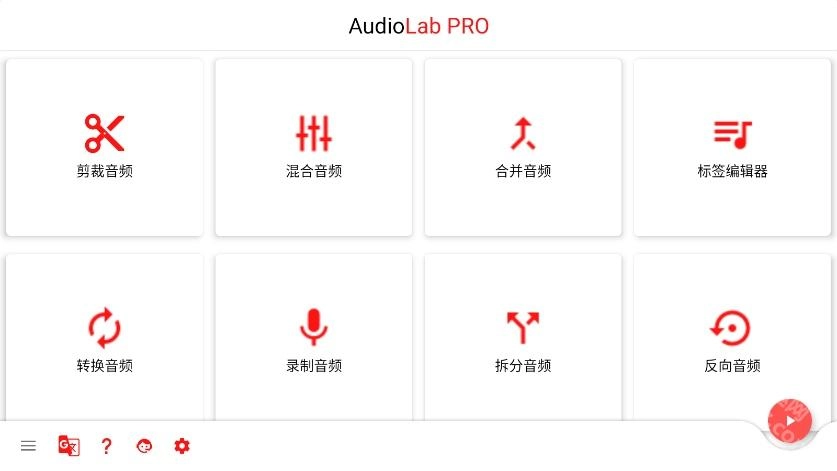Choose the 反向音频 reverse audio tool

pyautogui.click(x=732, y=337)
